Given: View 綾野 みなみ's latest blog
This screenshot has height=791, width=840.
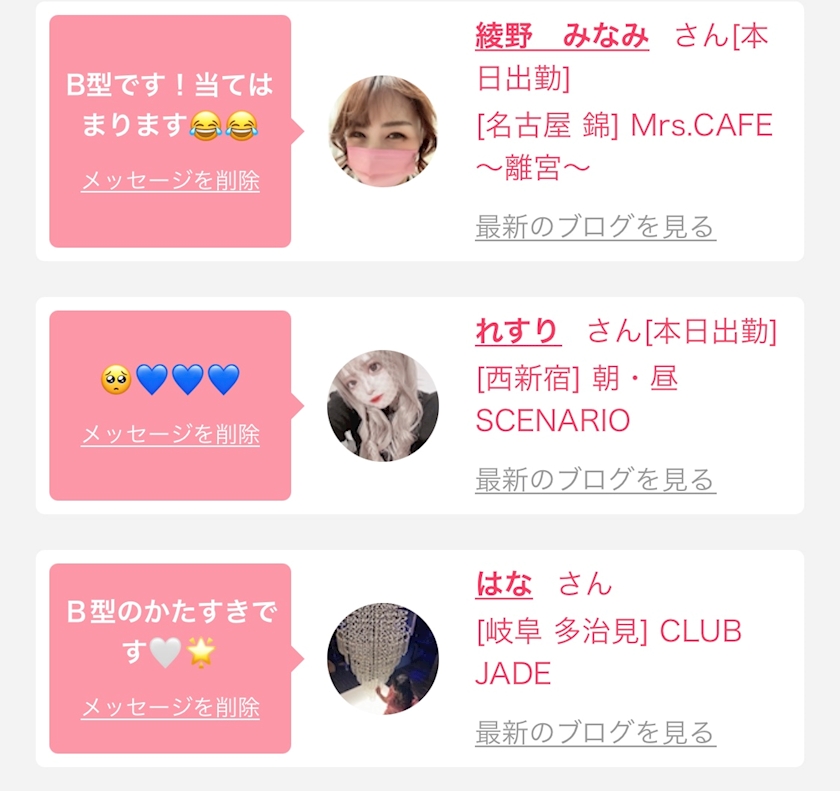Looking at the screenshot, I should point(595,227).
